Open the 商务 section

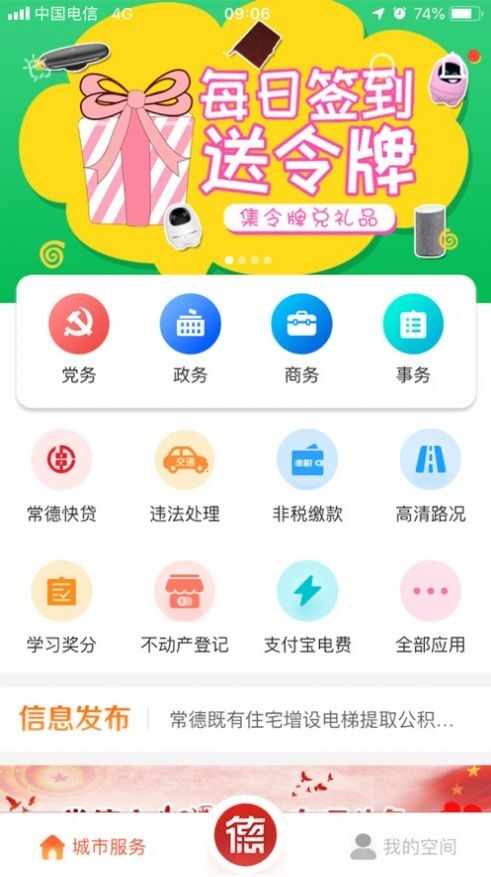[x=301, y=338]
